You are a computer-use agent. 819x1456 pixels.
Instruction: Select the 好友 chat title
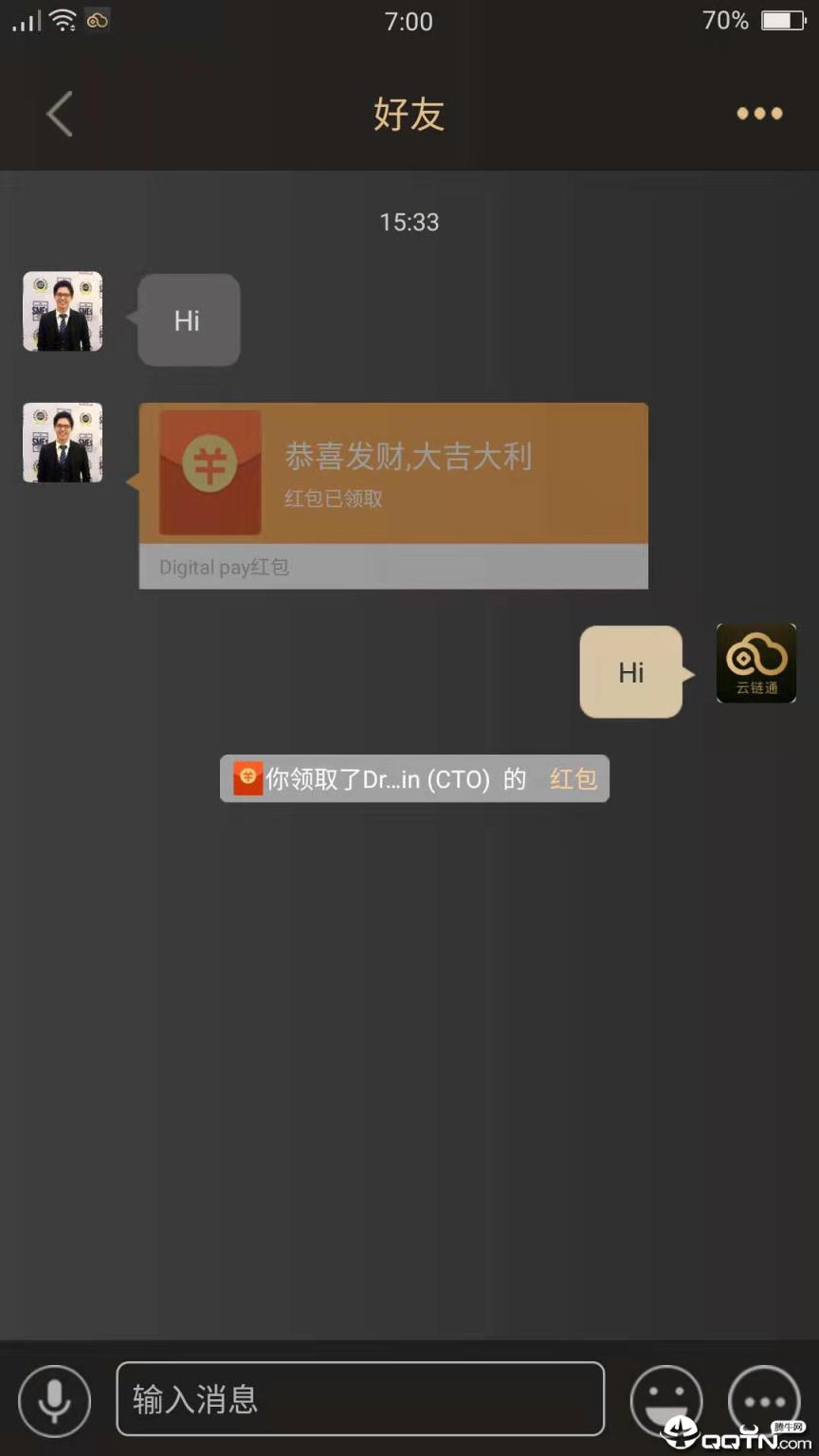pos(409,114)
